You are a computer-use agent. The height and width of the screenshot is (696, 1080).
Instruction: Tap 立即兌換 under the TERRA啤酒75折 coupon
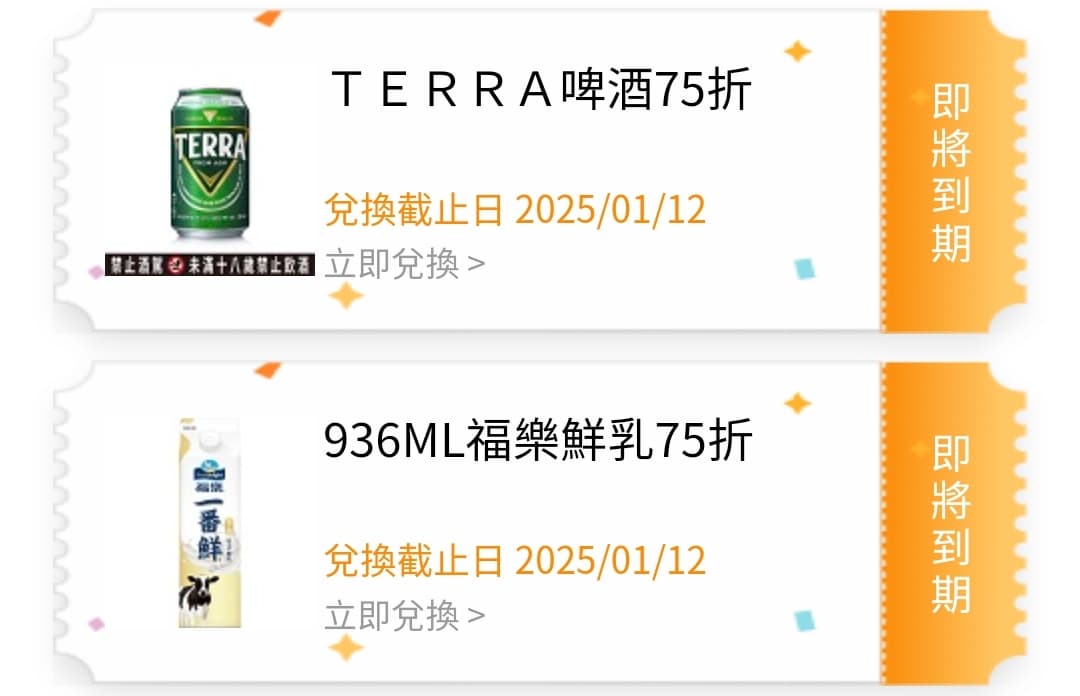(x=404, y=264)
